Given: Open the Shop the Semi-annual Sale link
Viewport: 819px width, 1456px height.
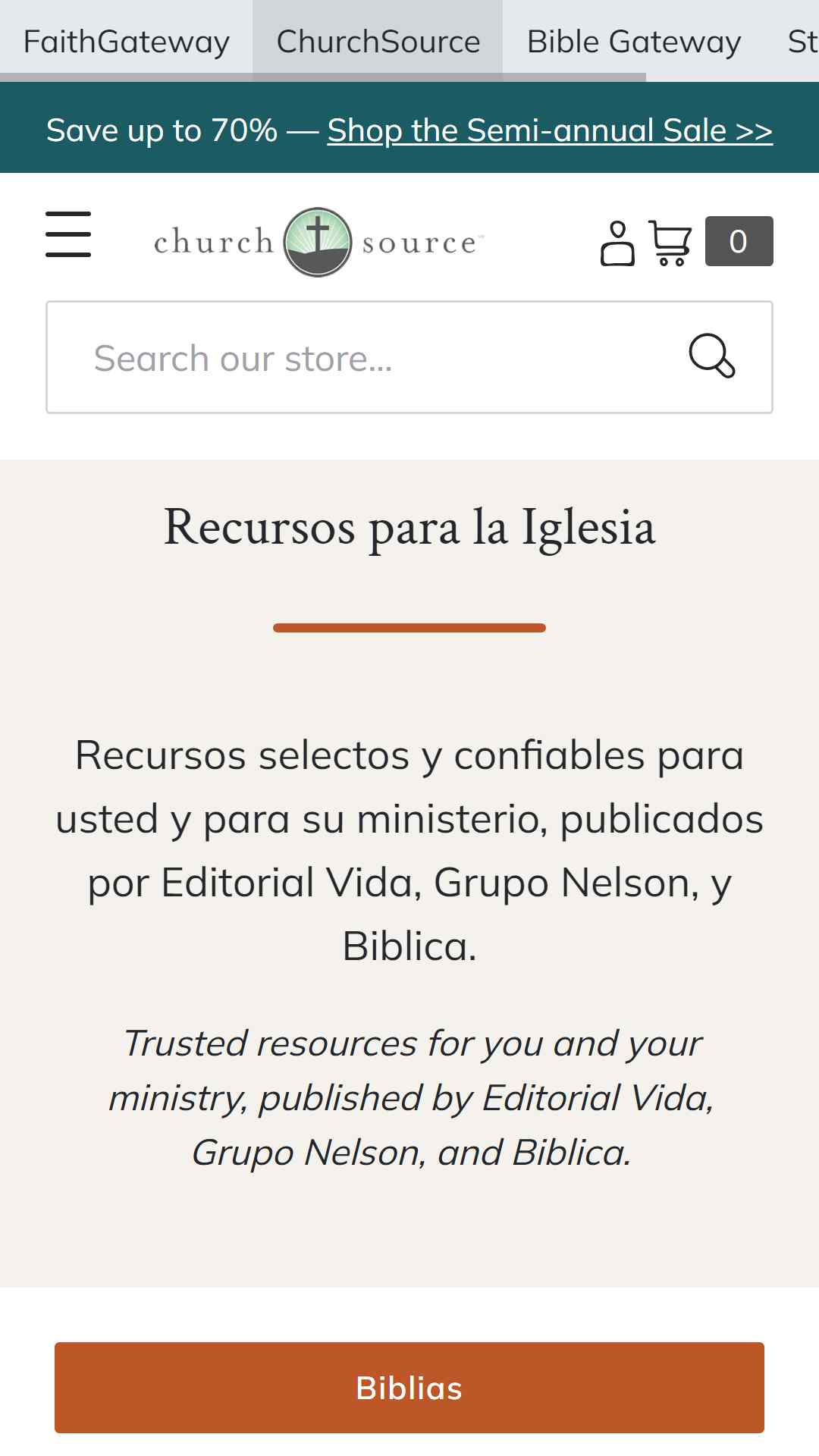Looking at the screenshot, I should pyautogui.click(x=550, y=130).
